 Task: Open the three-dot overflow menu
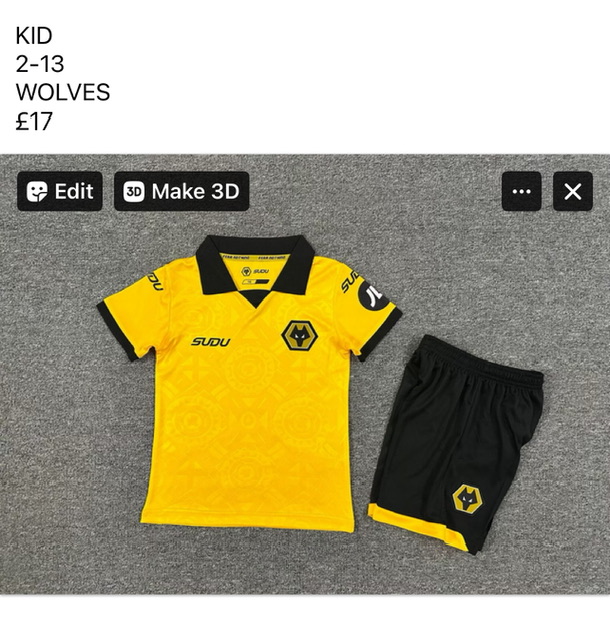pos(521,191)
